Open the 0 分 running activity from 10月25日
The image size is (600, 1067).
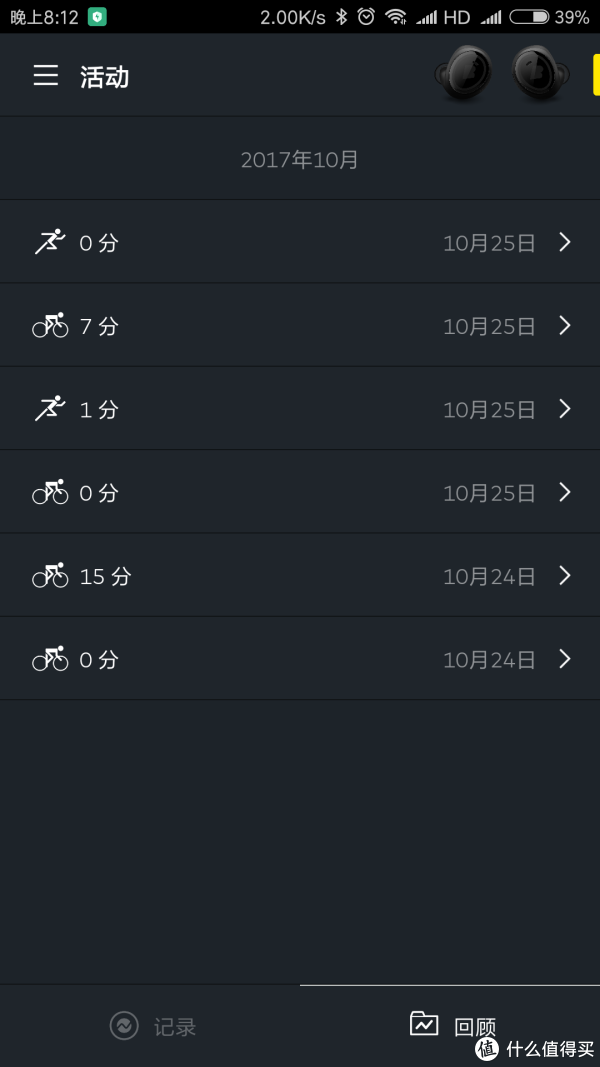(300, 242)
